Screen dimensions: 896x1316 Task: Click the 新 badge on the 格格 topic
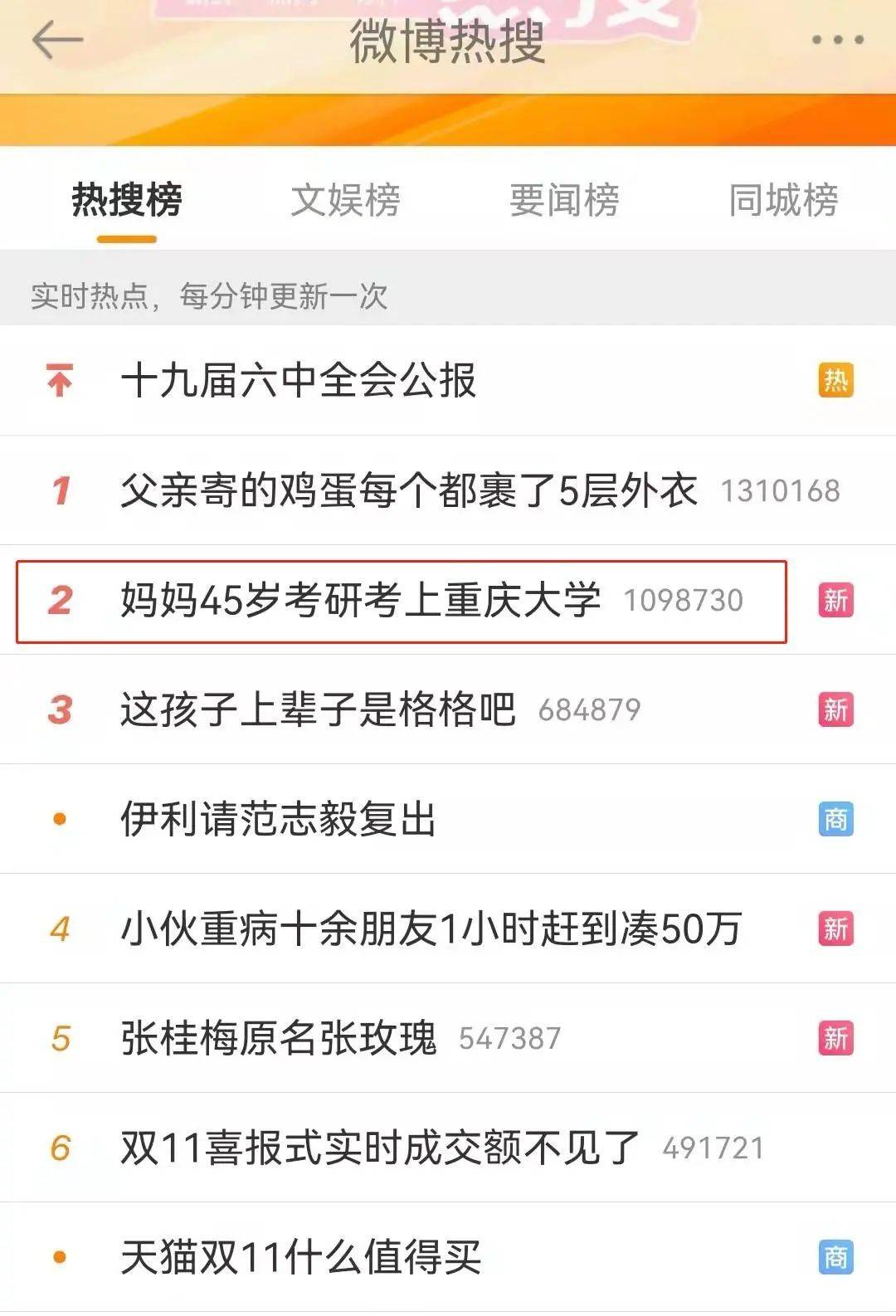[x=836, y=708]
